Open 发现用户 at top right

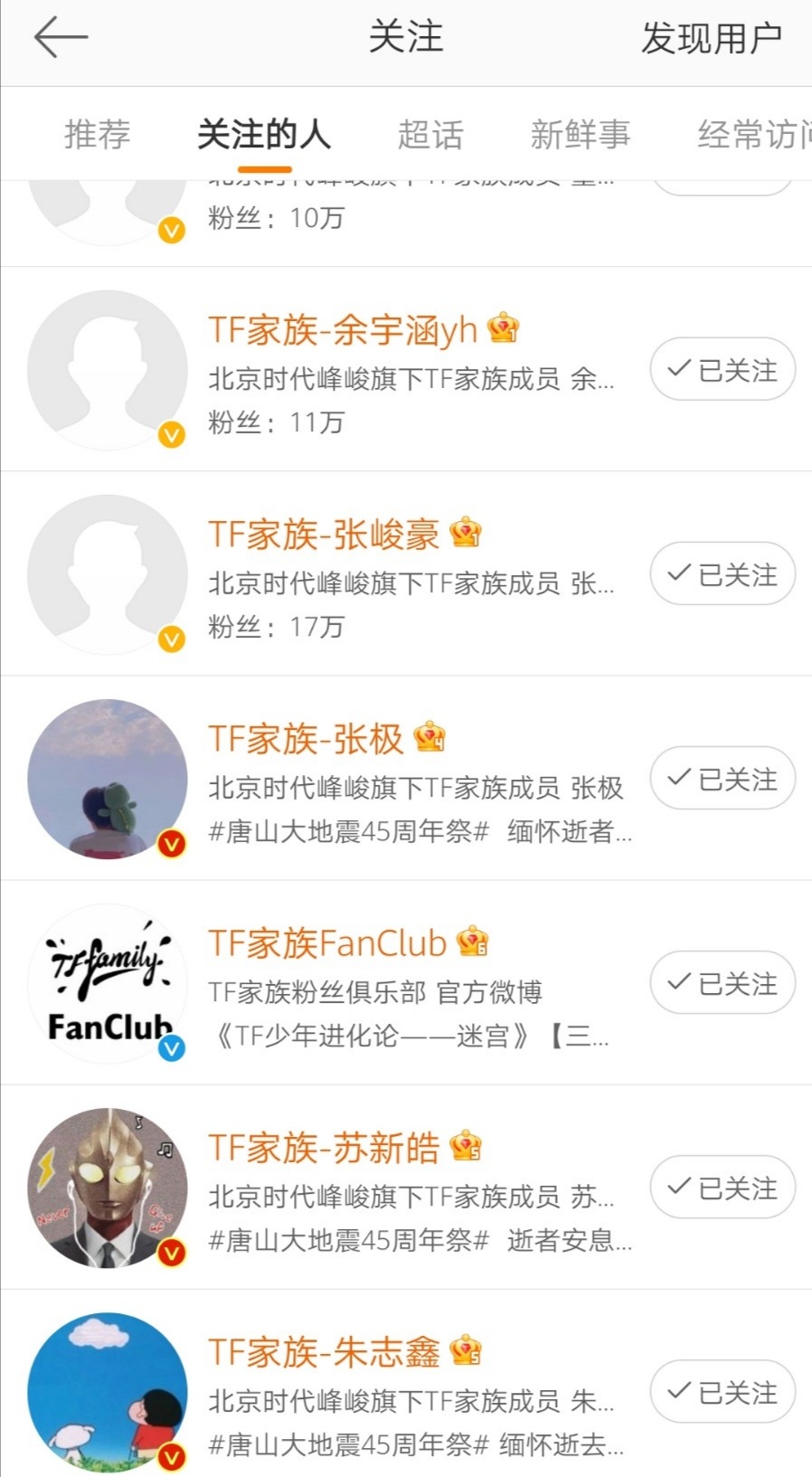click(x=712, y=38)
